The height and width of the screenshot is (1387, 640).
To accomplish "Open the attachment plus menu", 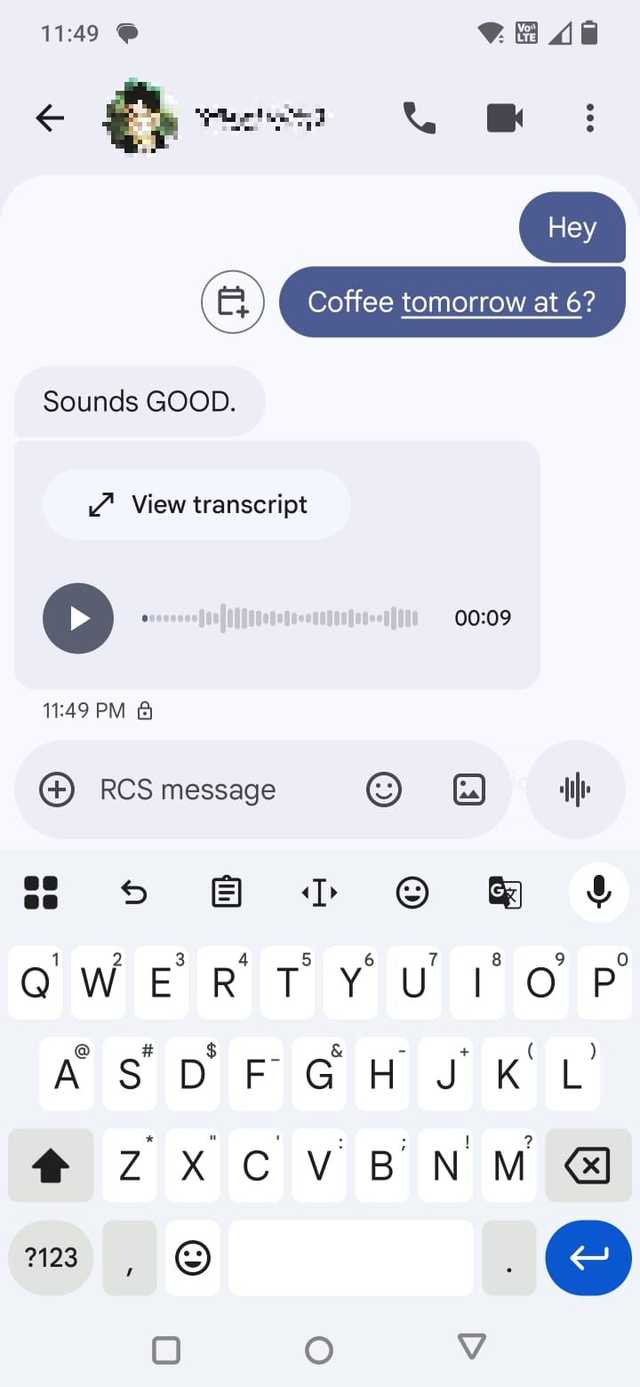I will [57, 789].
